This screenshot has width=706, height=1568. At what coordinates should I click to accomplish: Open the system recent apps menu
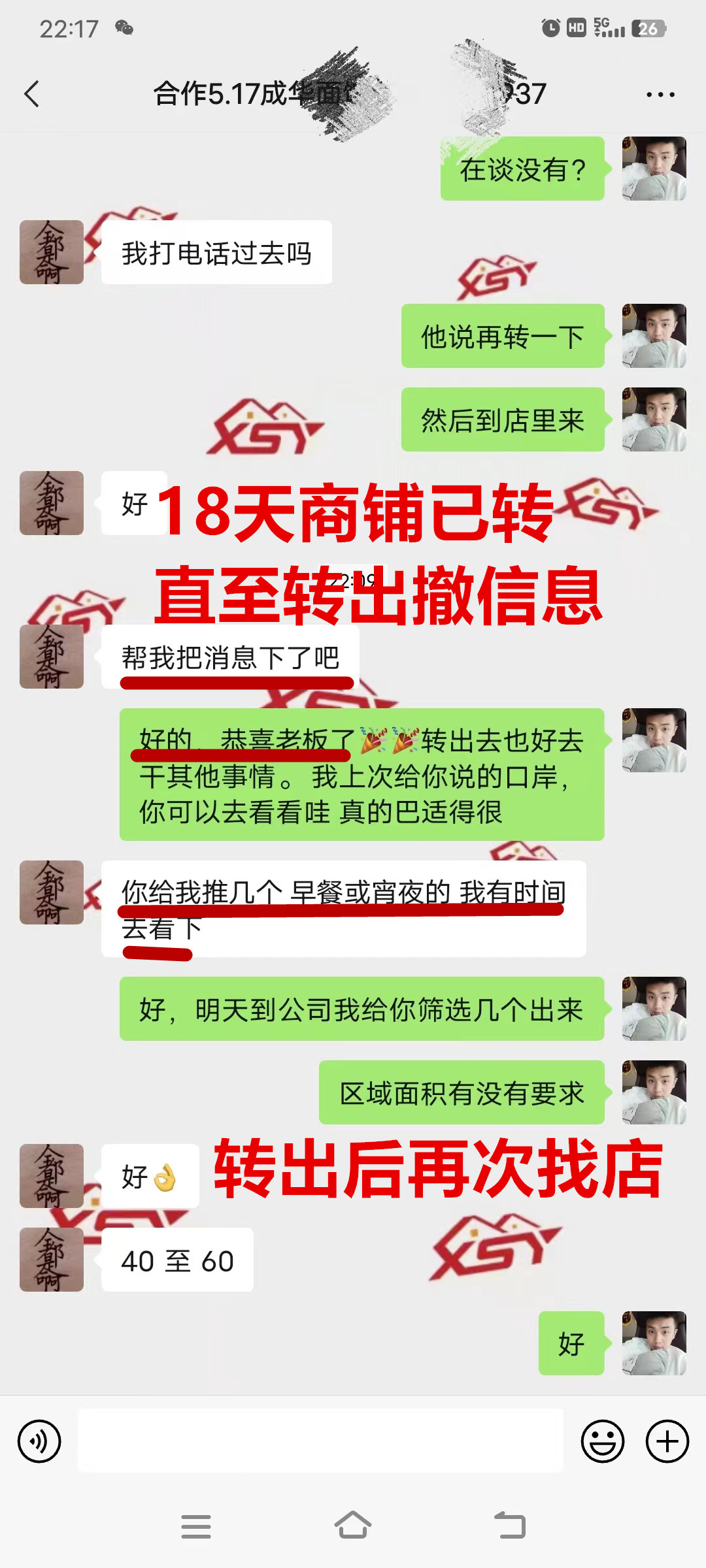[195, 1526]
